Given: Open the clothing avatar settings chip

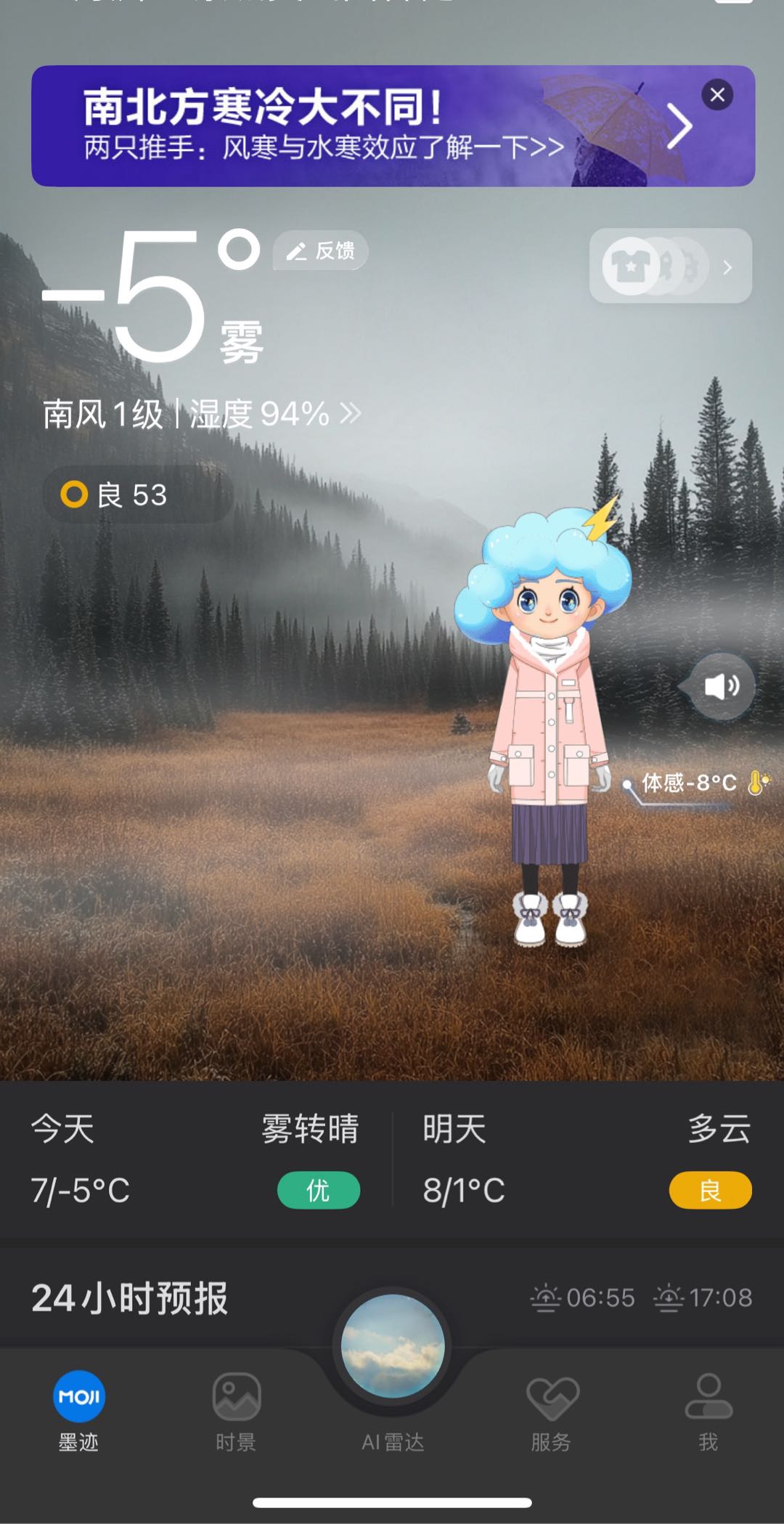Looking at the screenshot, I should [x=670, y=266].
